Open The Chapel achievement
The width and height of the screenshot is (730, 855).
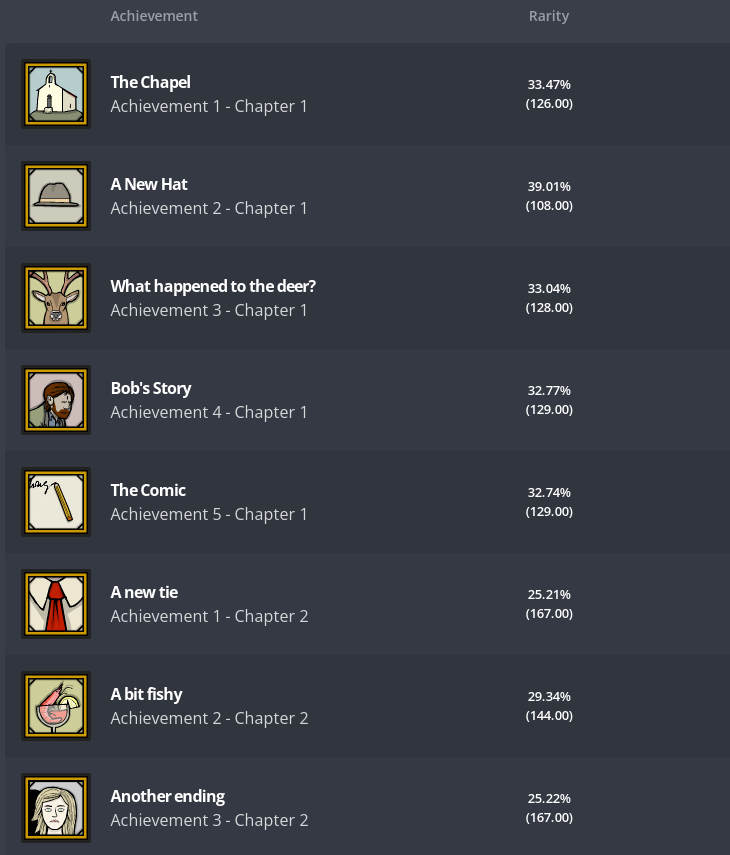coord(151,83)
